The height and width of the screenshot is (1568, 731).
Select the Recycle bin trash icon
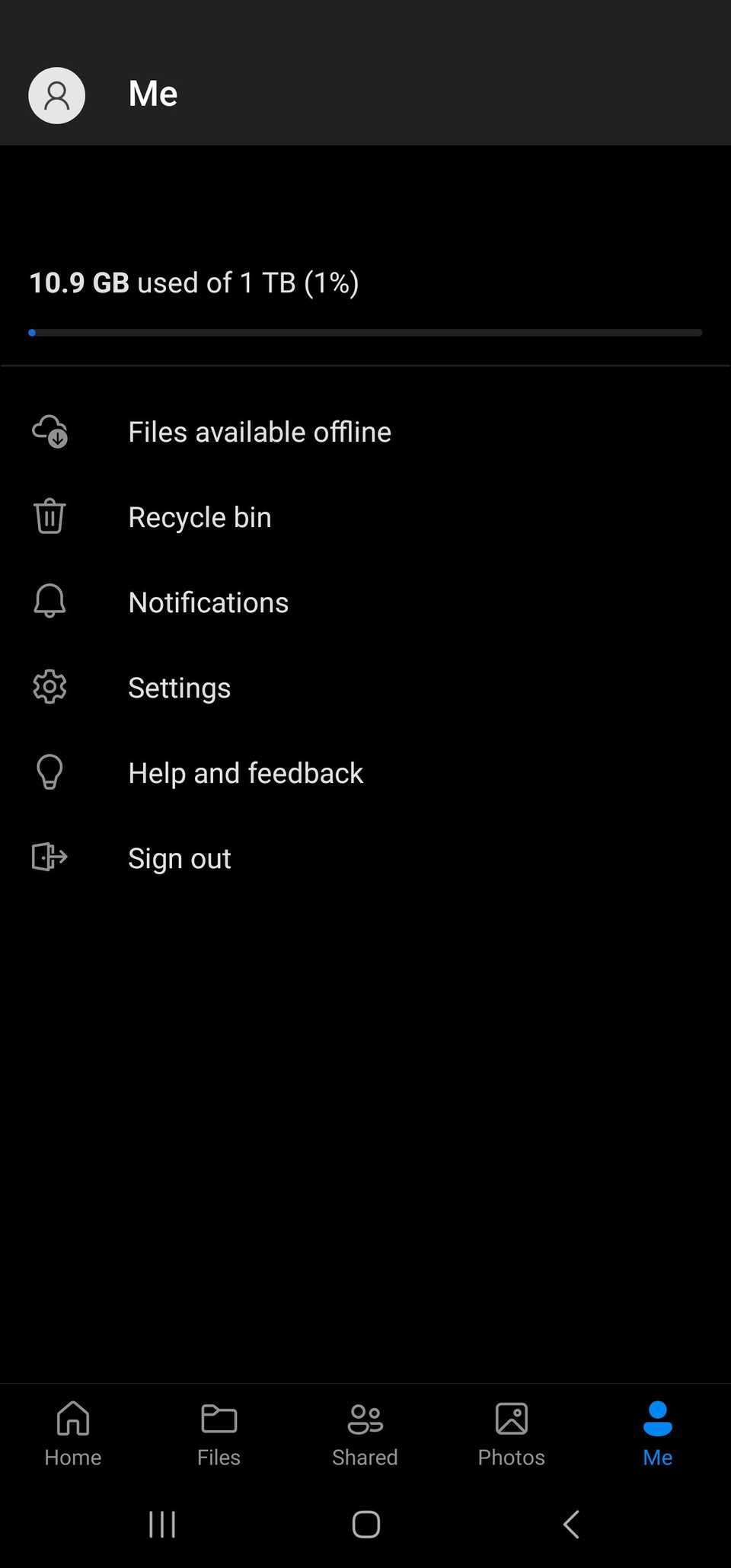pos(49,516)
